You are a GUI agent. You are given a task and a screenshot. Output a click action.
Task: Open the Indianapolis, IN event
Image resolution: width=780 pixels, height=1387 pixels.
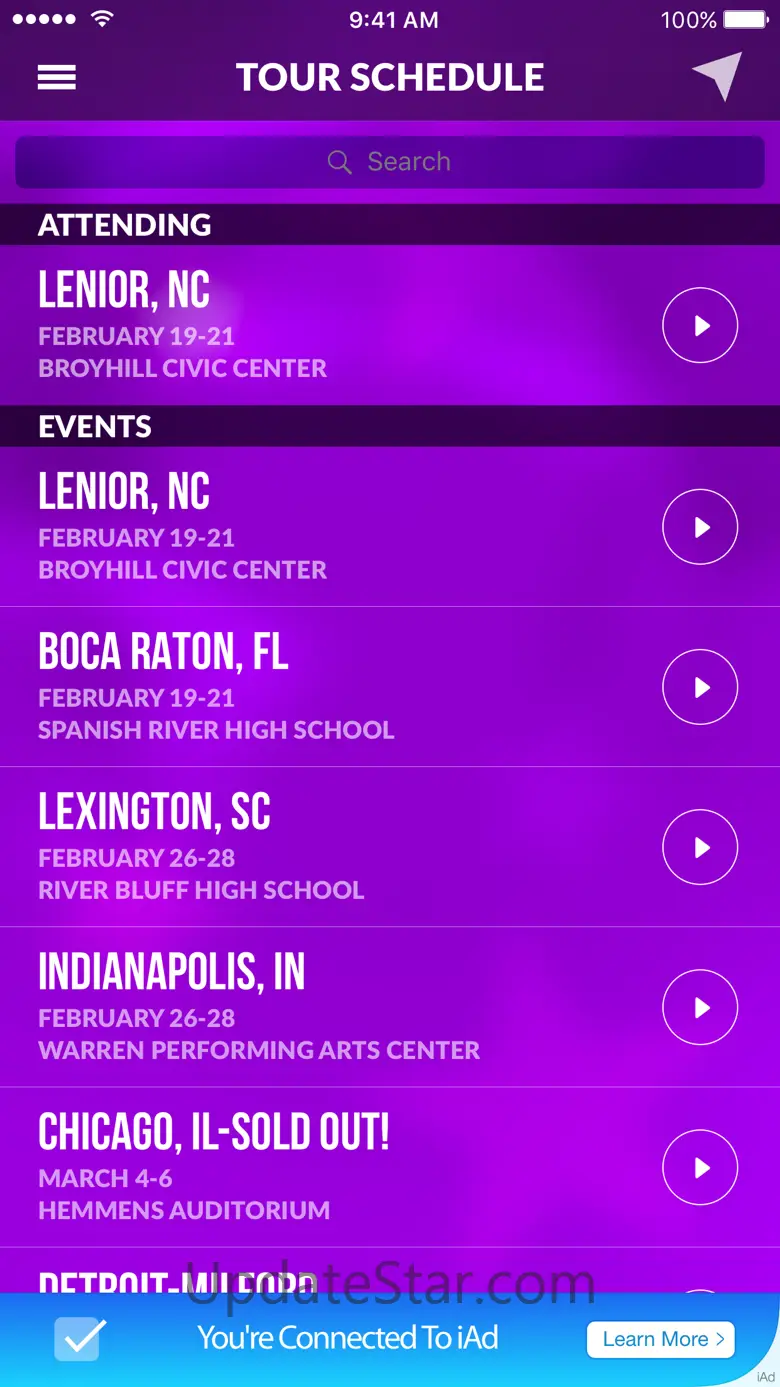click(390, 1007)
